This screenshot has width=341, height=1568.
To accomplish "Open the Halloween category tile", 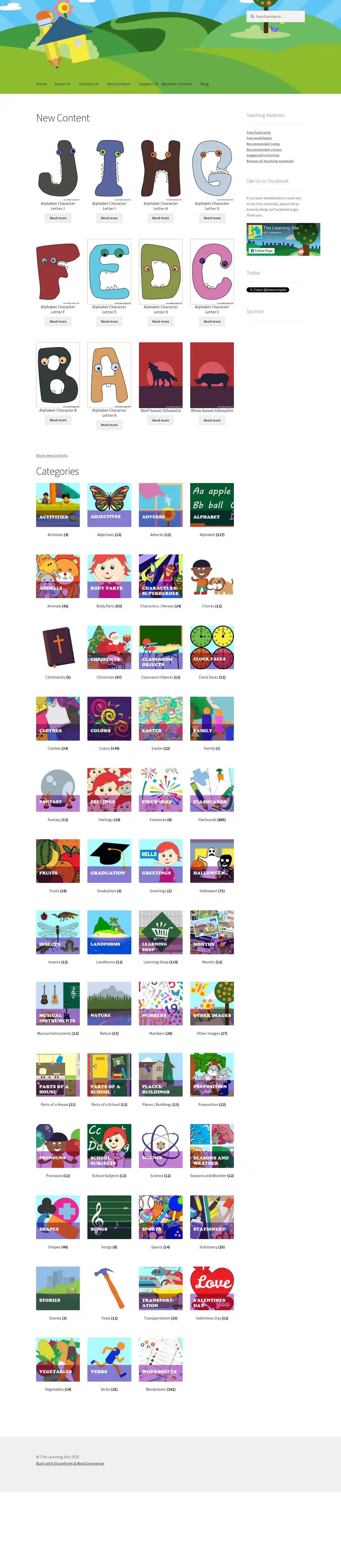I will click(x=212, y=861).
